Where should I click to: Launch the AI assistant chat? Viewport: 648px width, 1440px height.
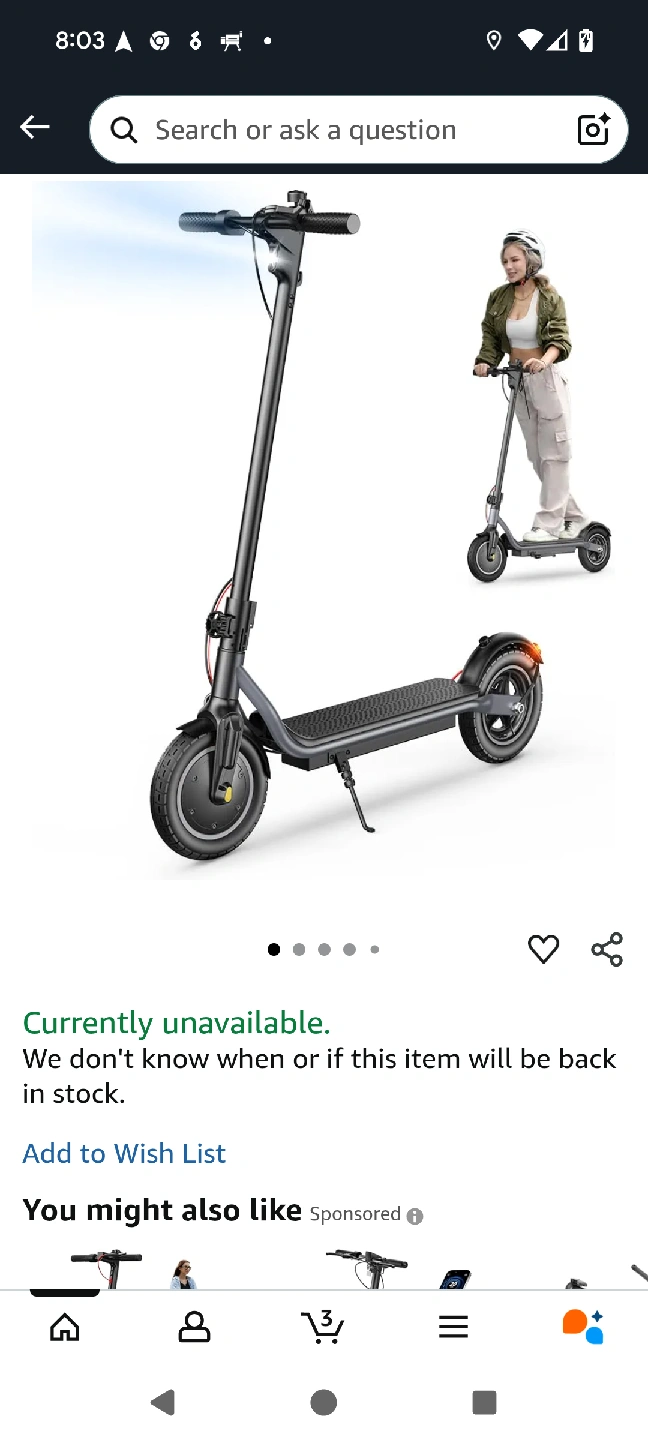pyautogui.click(x=582, y=1327)
